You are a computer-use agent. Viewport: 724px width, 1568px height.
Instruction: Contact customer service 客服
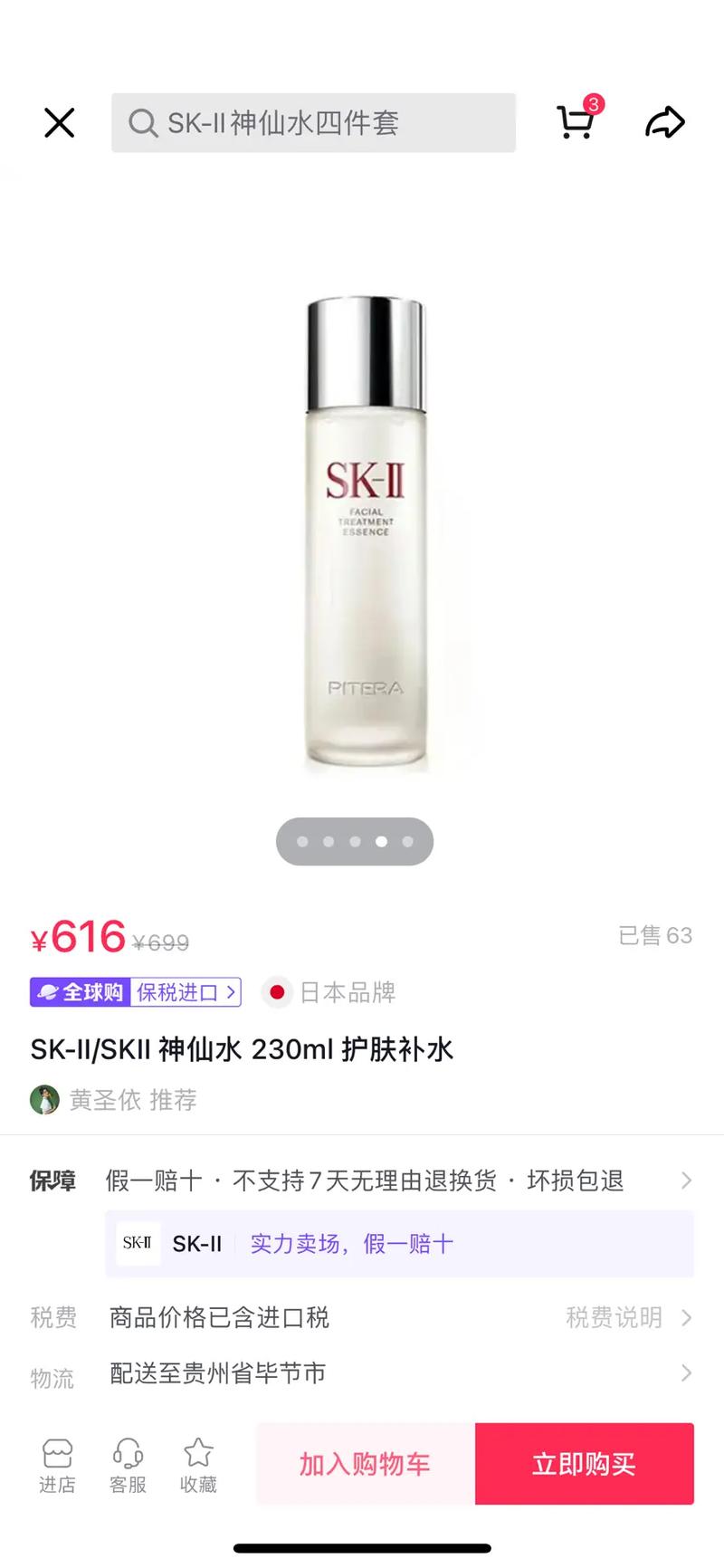pyautogui.click(x=128, y=1465)
